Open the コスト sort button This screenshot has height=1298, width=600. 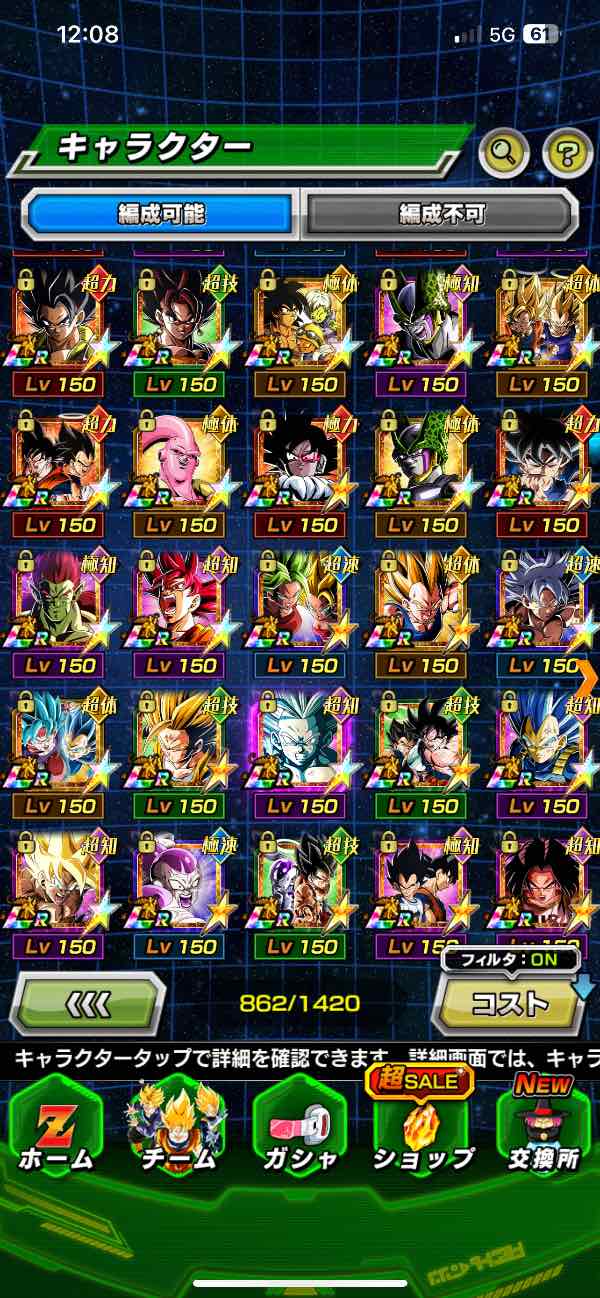pyautogui.click(x=508, y=1002)
